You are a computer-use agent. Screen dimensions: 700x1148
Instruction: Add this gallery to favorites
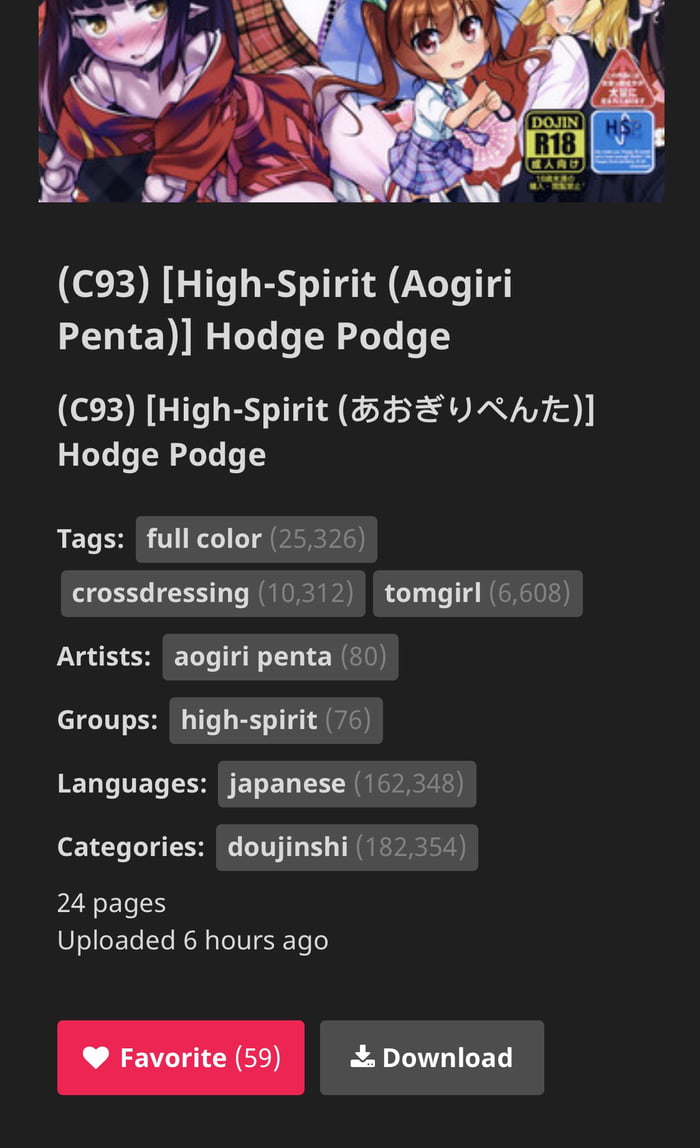click(181, 1058)
